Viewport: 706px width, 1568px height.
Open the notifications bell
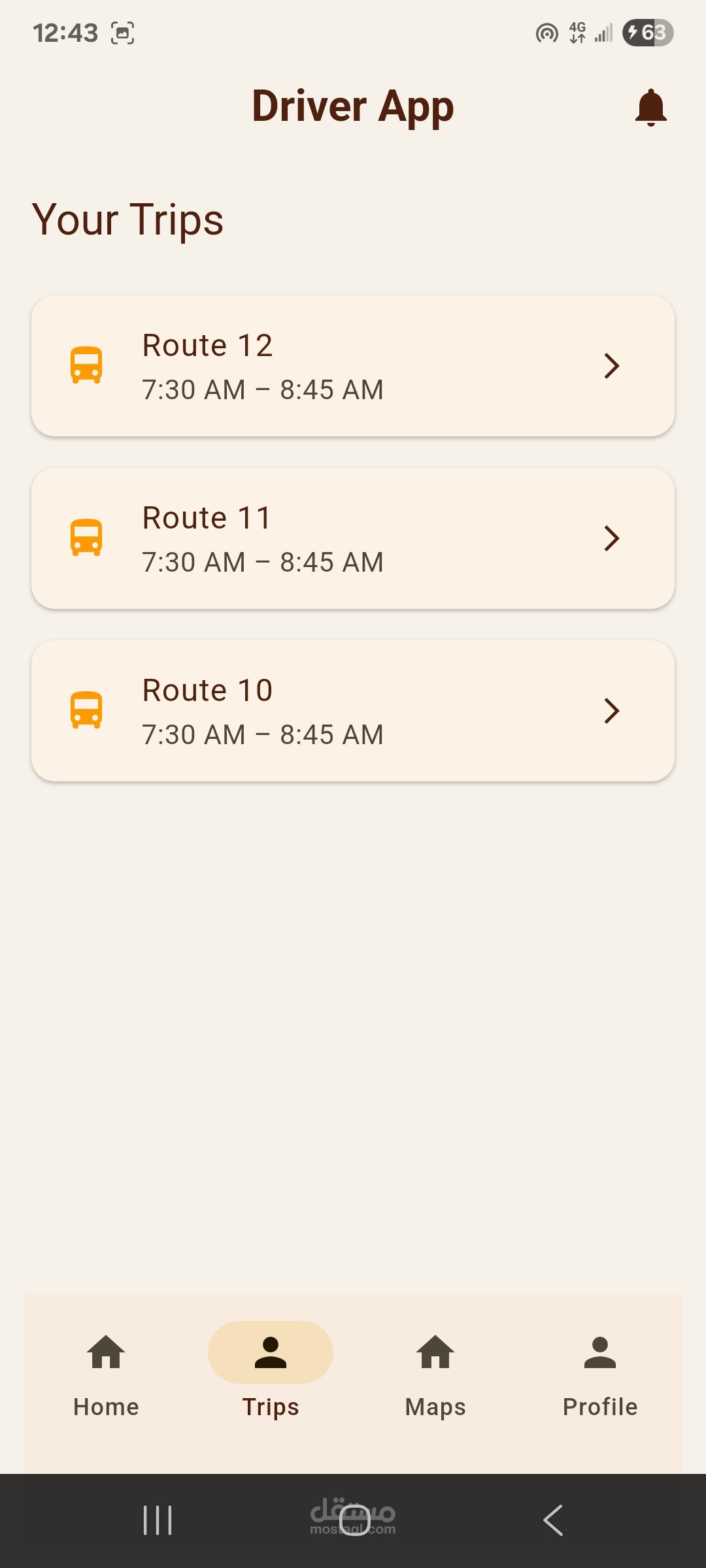point(650,107)
